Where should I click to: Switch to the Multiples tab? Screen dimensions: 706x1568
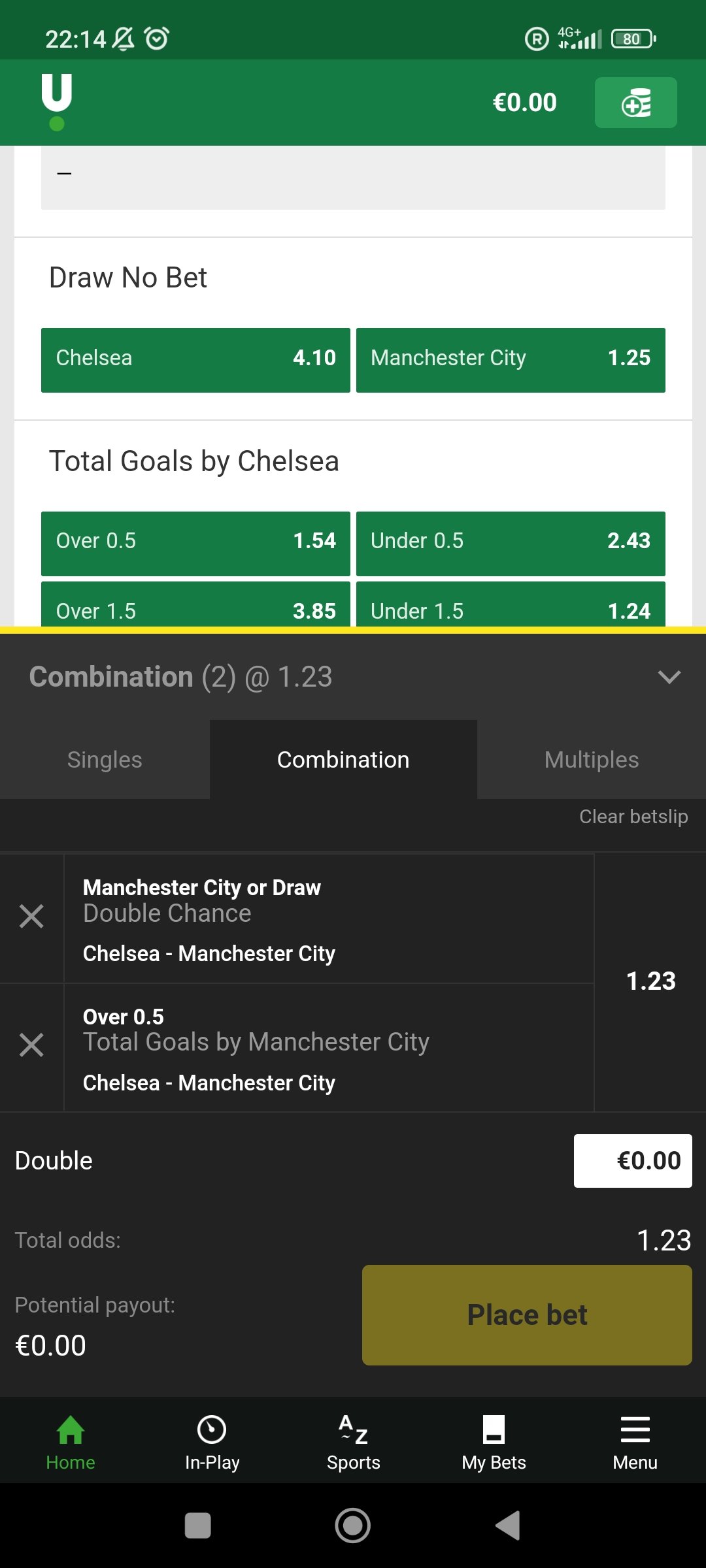[592, 760]
